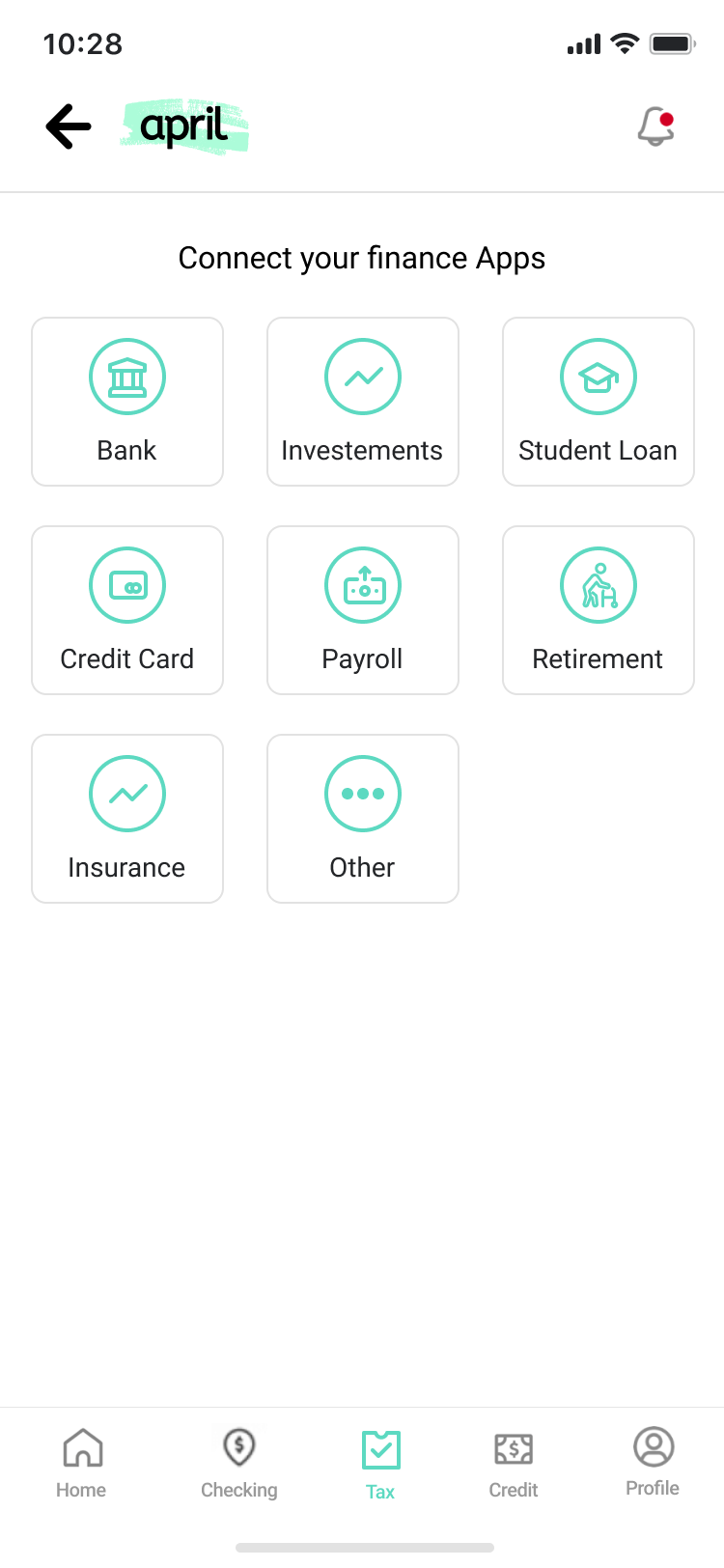Open the Credit Card tile
The image size is (724, 1568).
click(127, 610)
